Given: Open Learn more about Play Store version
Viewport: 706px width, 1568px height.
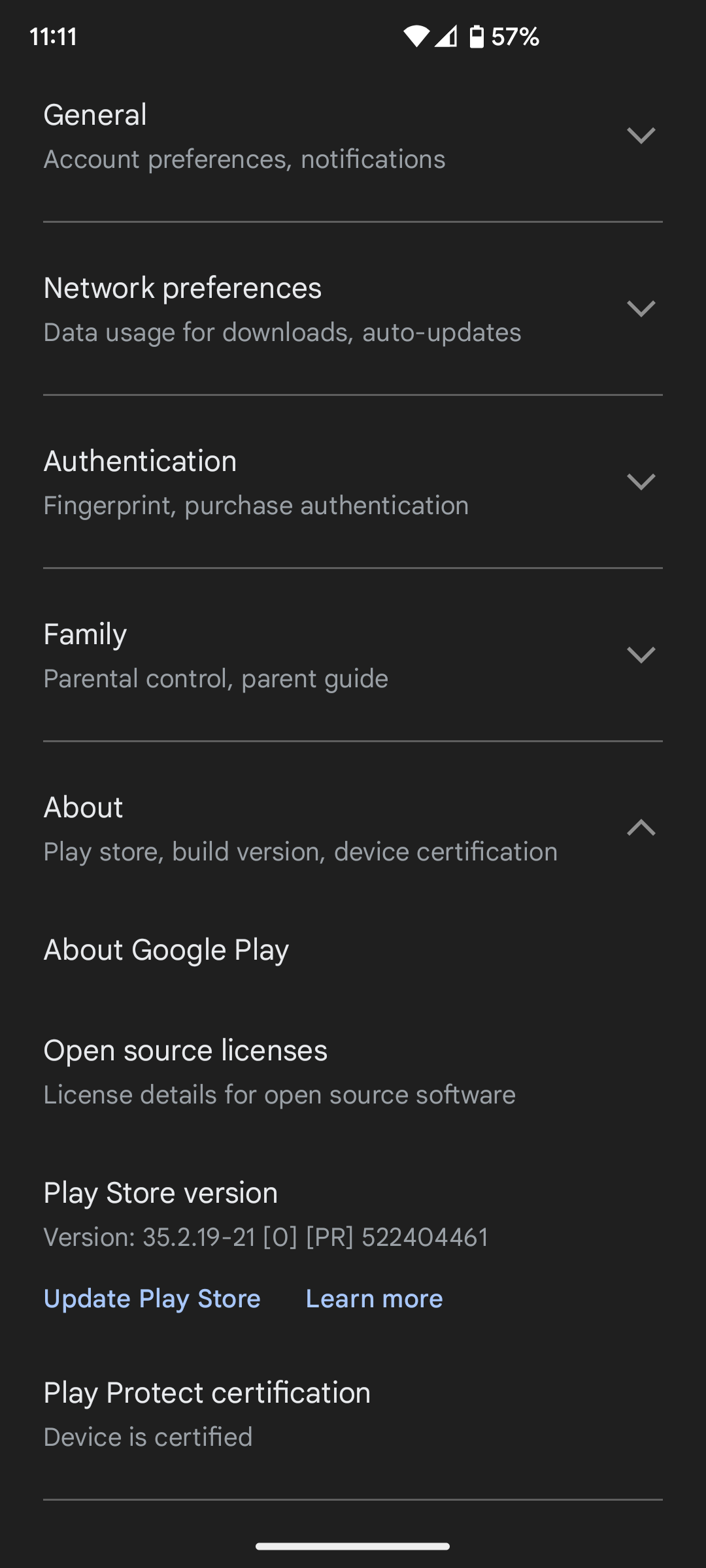Looking at the screenshot, I should 374,1299.
